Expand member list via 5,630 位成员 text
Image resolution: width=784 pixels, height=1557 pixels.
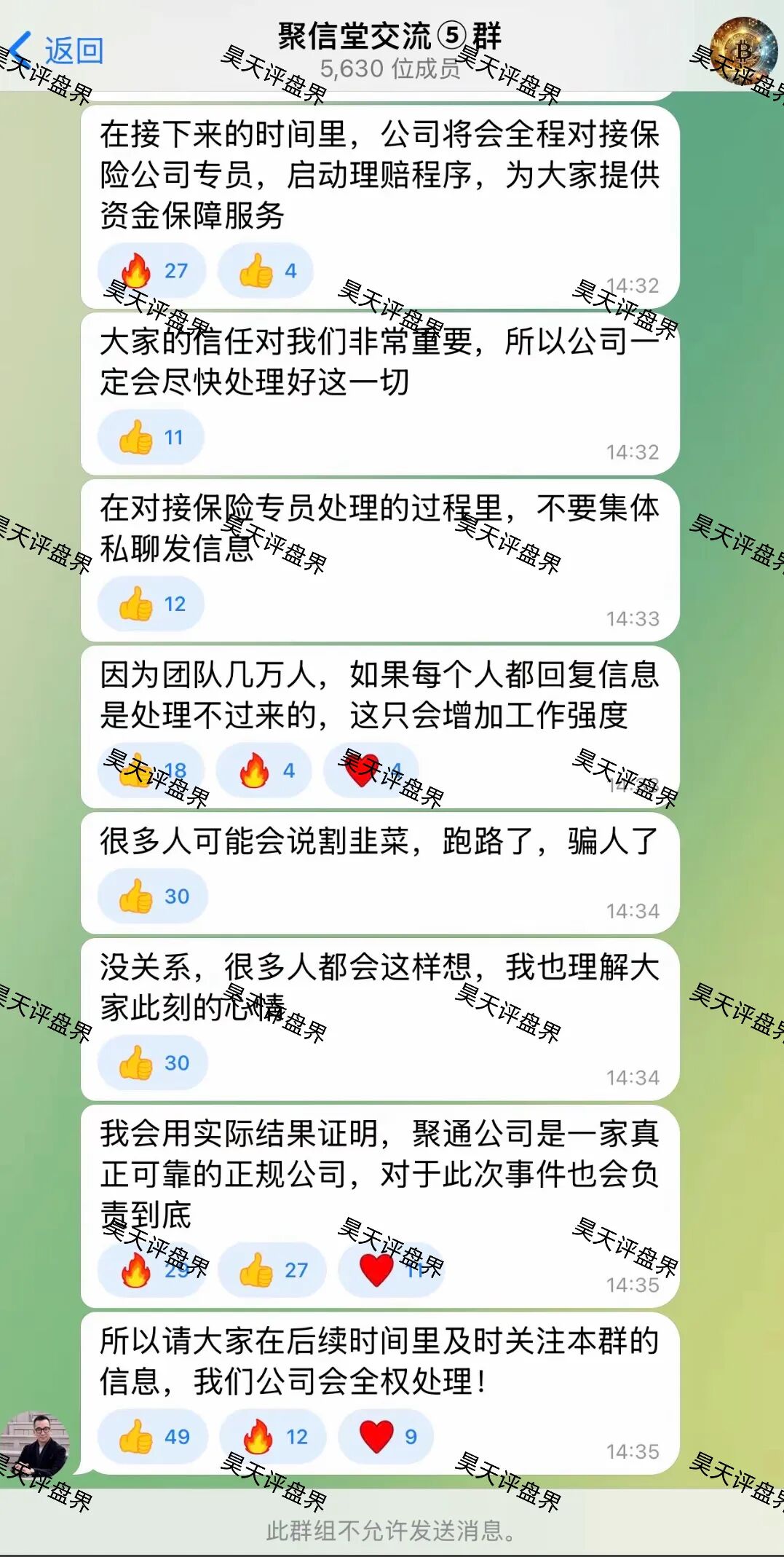[392, 71]
